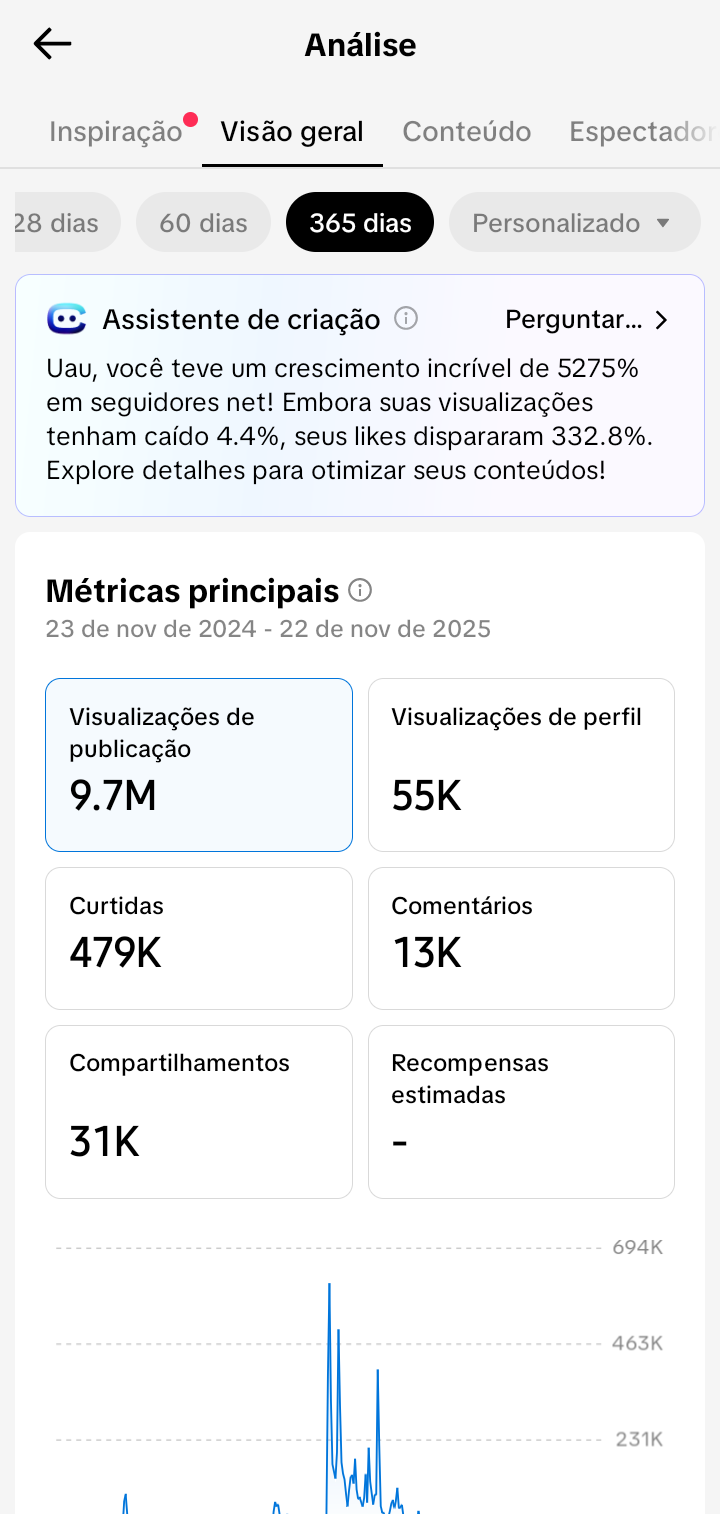Select the 365 dias period chip
The width and height of the screenshot is (720, 1514).
click(360, 222)
